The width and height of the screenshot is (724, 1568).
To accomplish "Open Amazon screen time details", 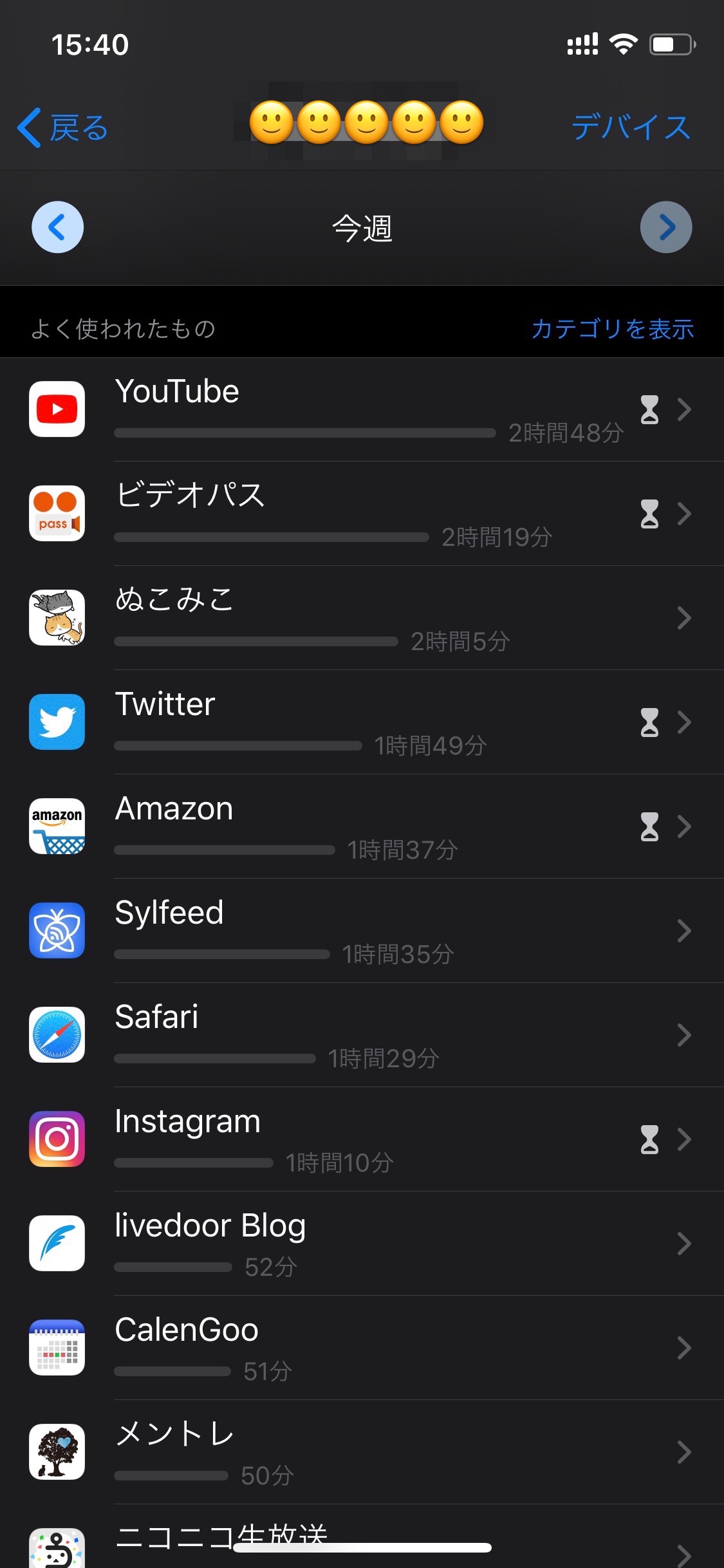I will click(360, 826).
